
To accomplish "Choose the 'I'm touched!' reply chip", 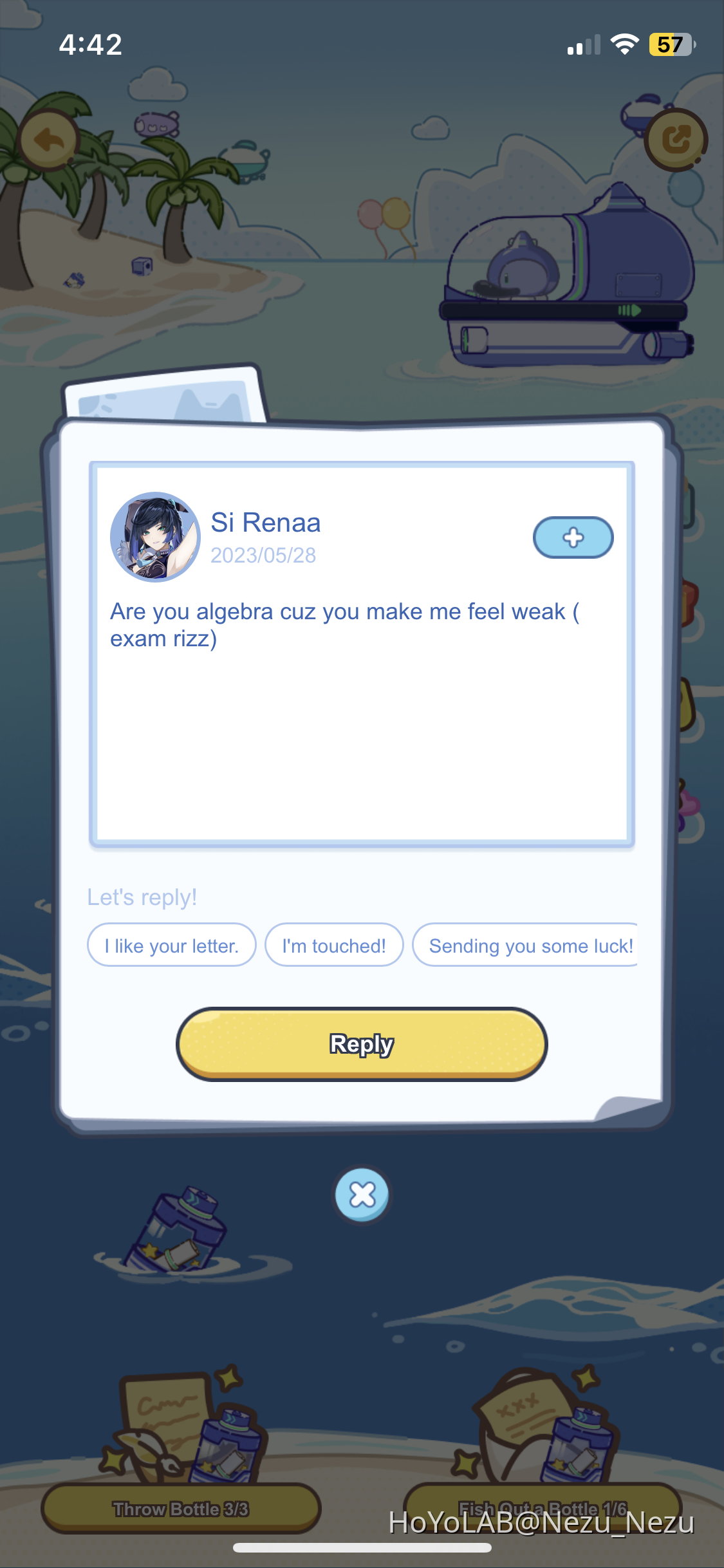I will click(334, 946).
